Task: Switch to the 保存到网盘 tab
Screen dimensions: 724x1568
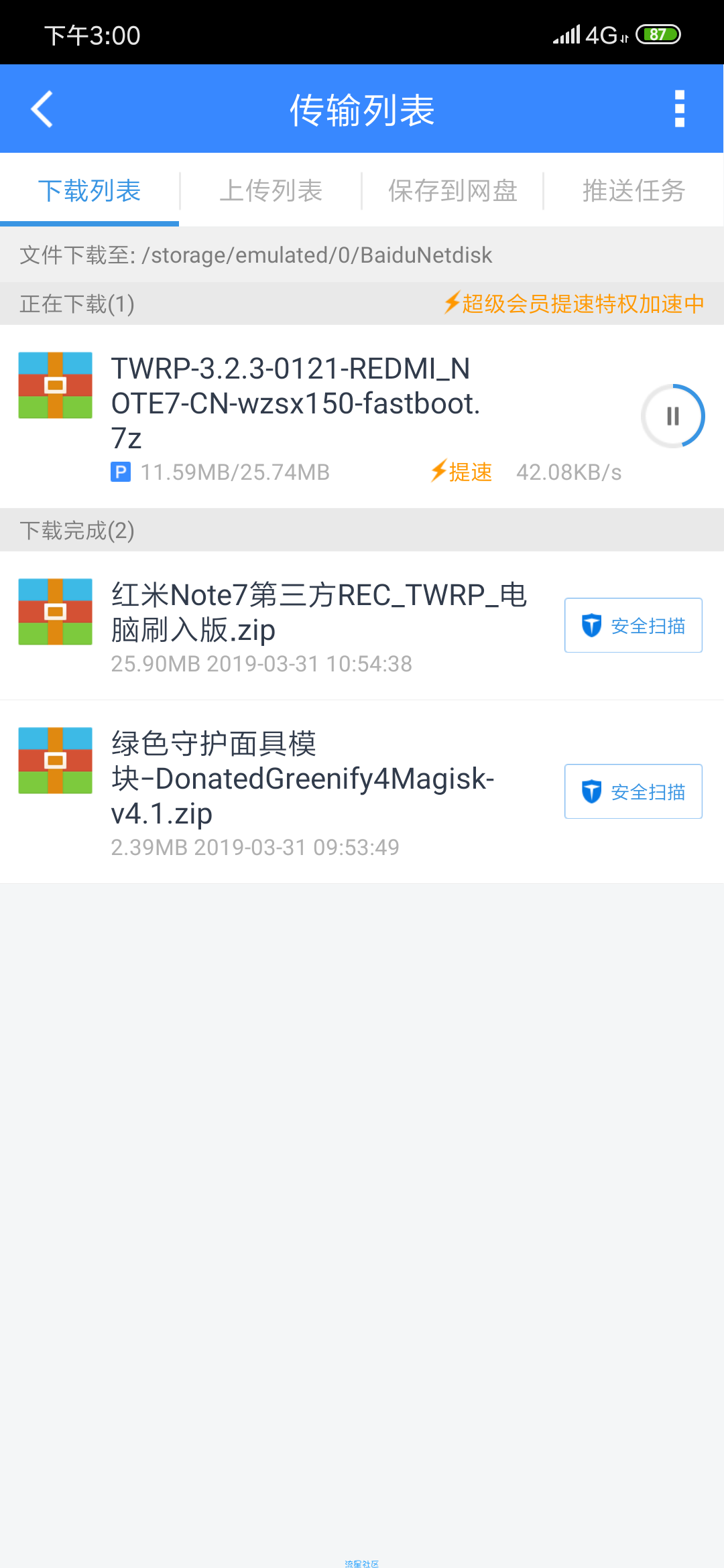Action: (x=452, y=191)
